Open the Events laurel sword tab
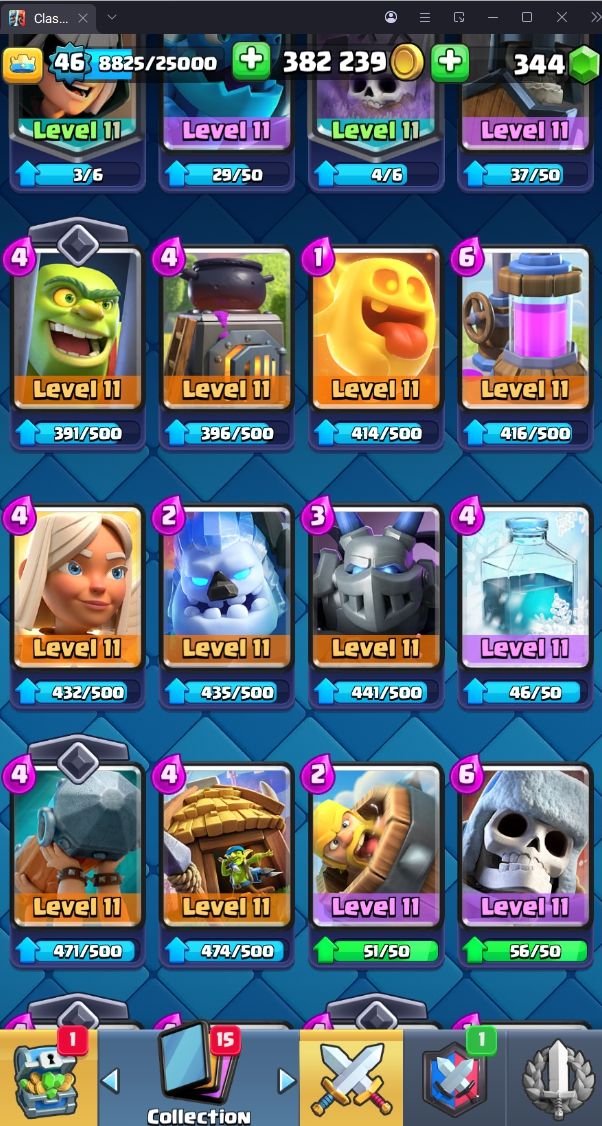The image size is (602, 1126). point(555,1080)
